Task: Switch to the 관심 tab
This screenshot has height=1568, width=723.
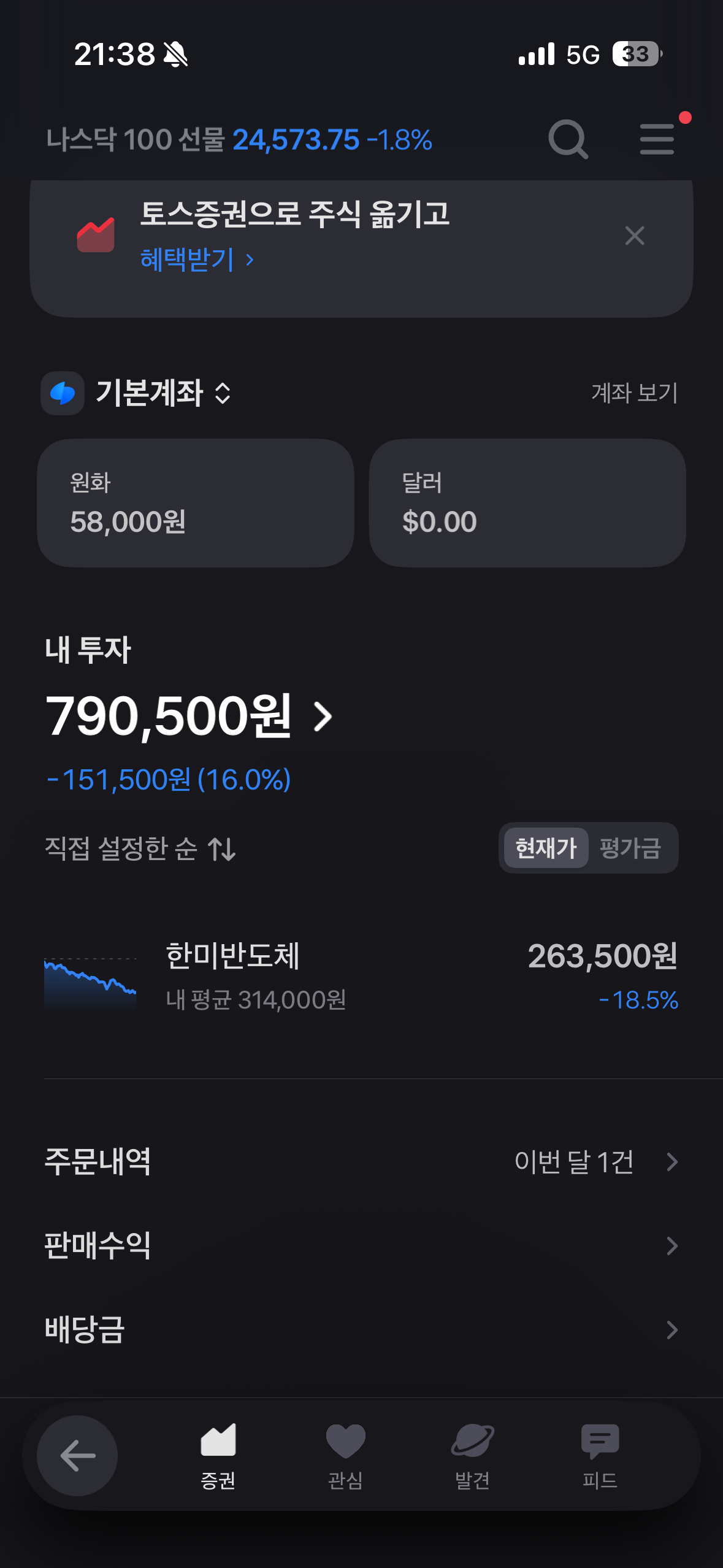Action: coord(345,1456)
